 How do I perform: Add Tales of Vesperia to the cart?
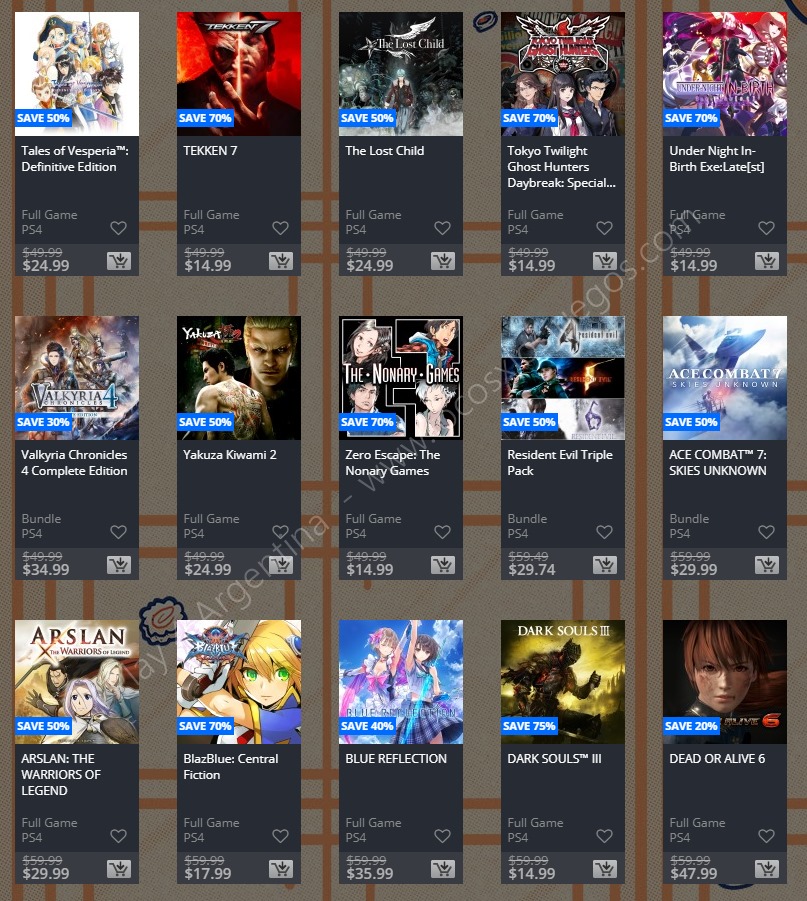point(118,261)
